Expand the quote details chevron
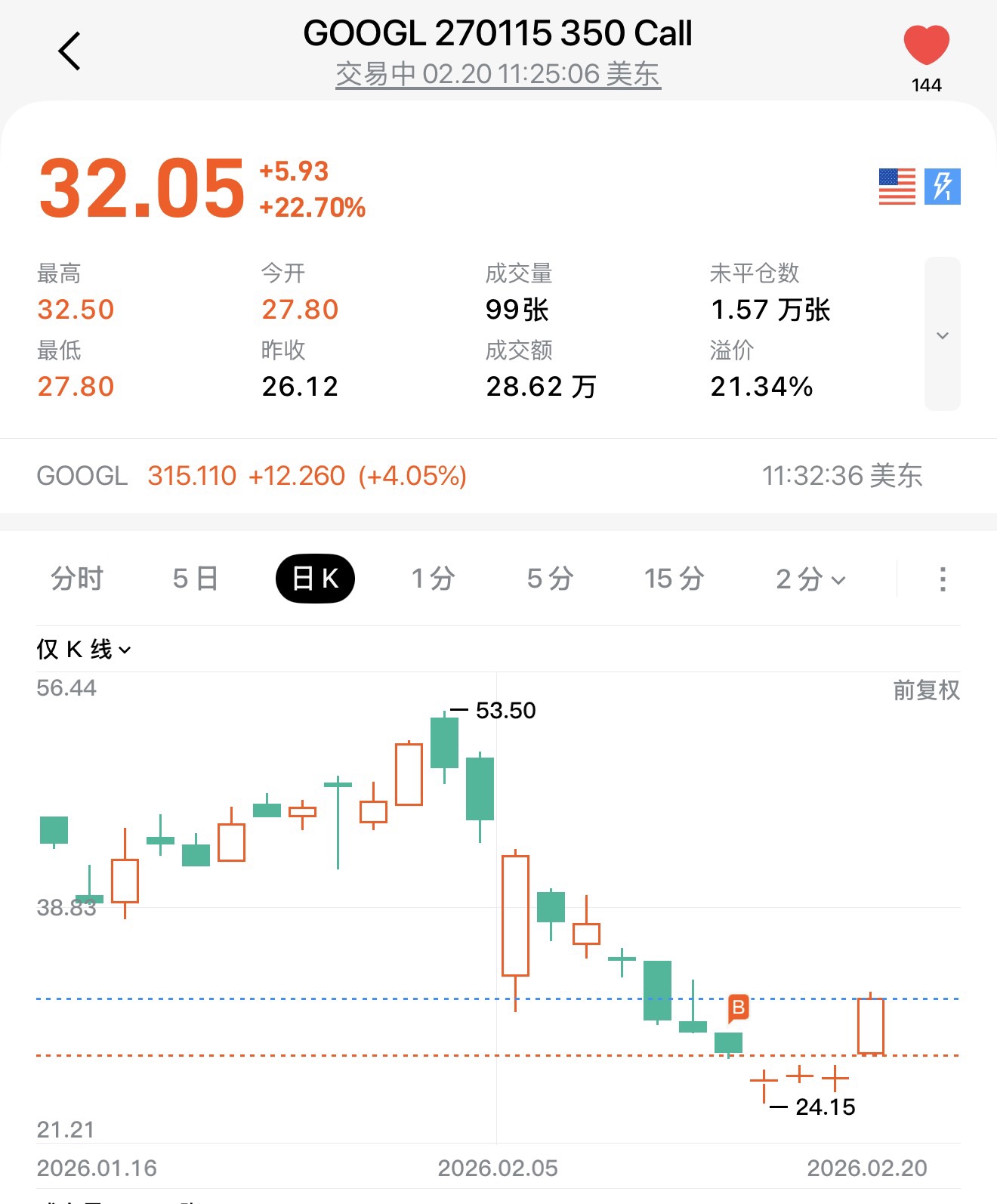The height and width of the screenshot is (1204, 997). [942, 335]
